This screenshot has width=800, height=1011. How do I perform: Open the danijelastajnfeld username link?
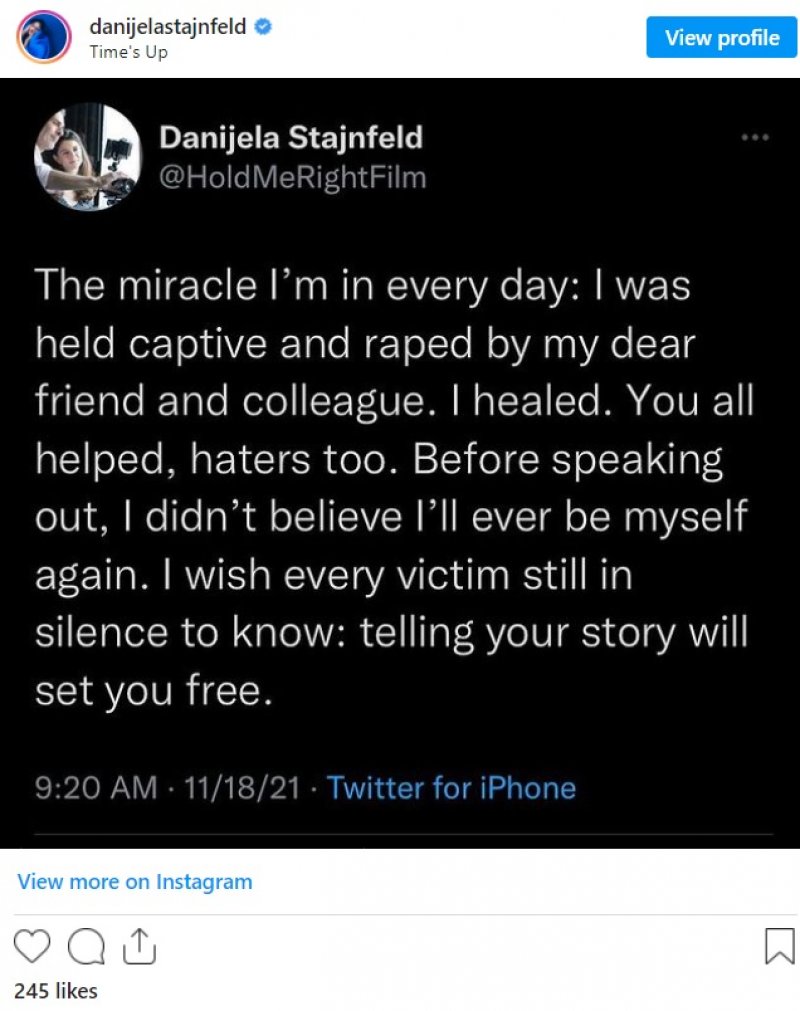tap(167, 28)
